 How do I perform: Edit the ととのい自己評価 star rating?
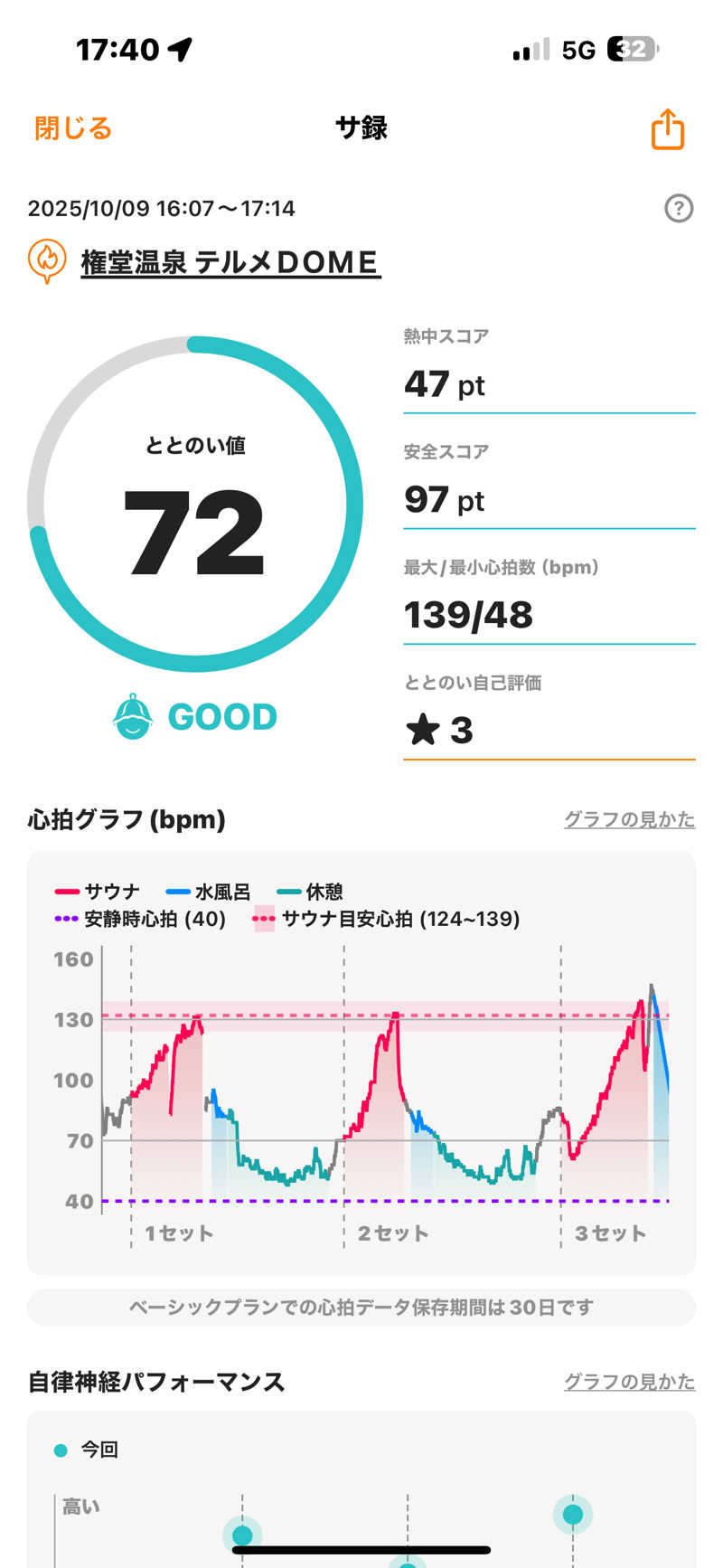(x=548, y=730)
